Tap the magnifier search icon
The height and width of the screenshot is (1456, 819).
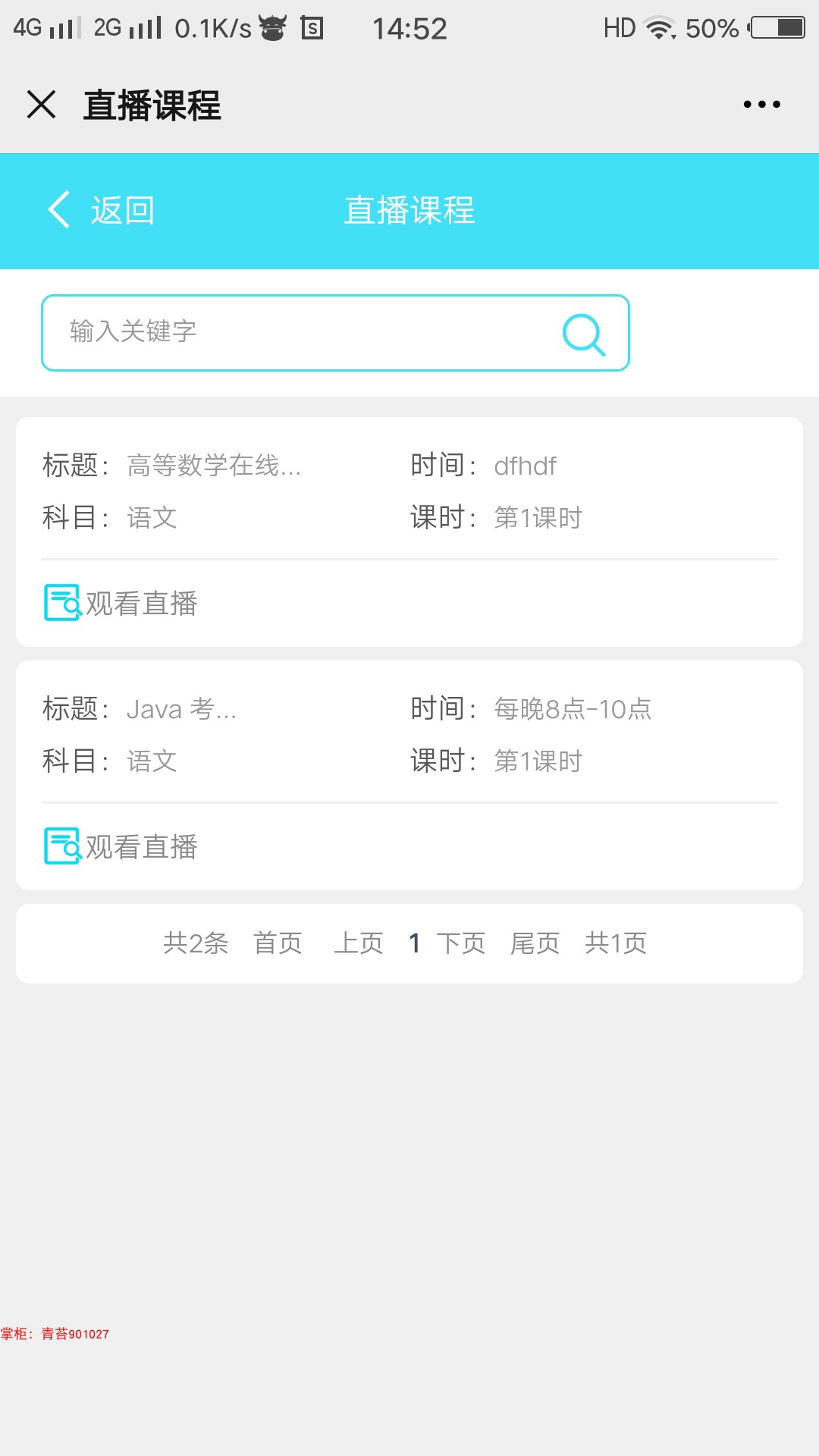pos(583,334)
